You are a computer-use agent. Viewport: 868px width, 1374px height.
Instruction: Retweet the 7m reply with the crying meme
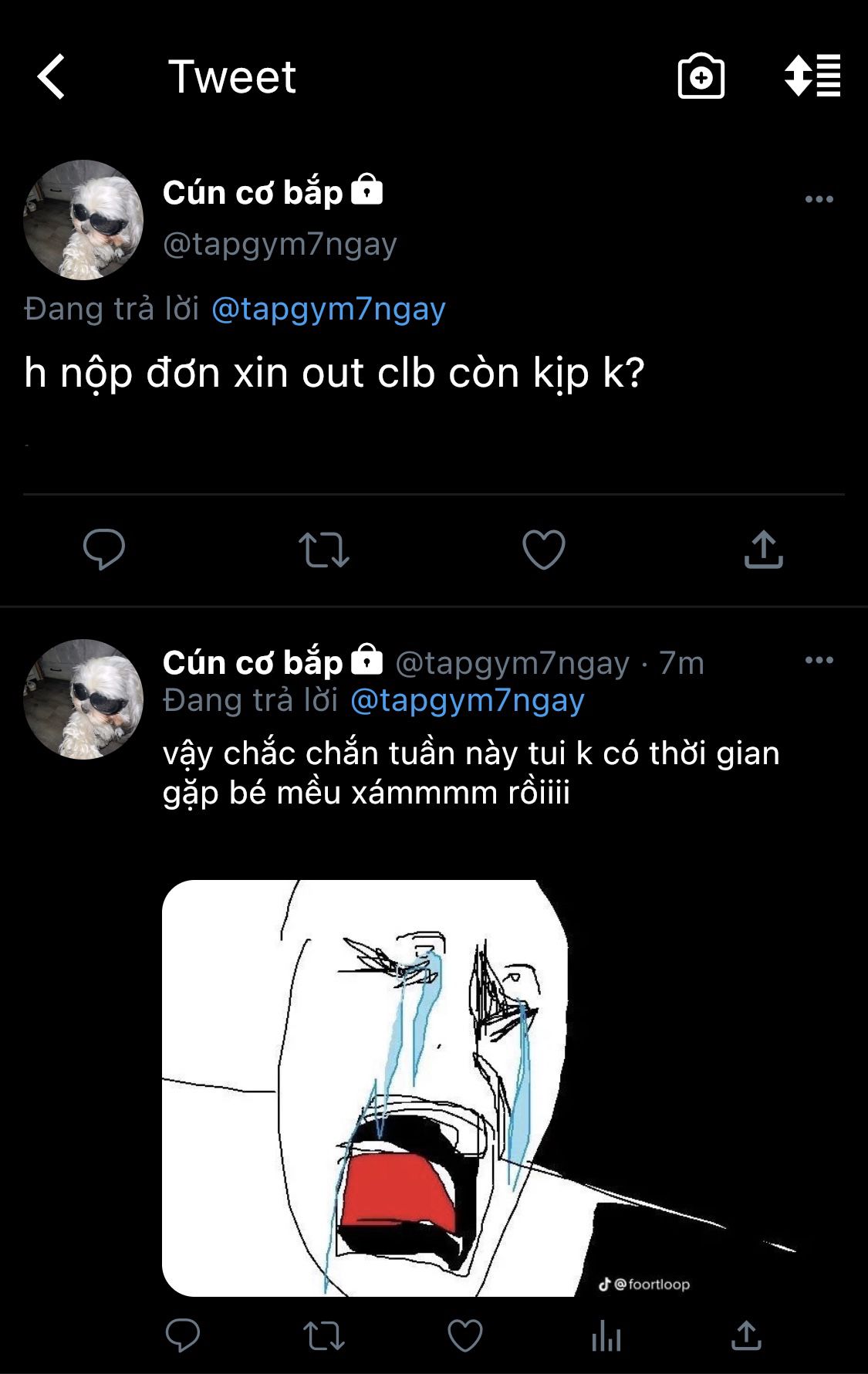324,1335
